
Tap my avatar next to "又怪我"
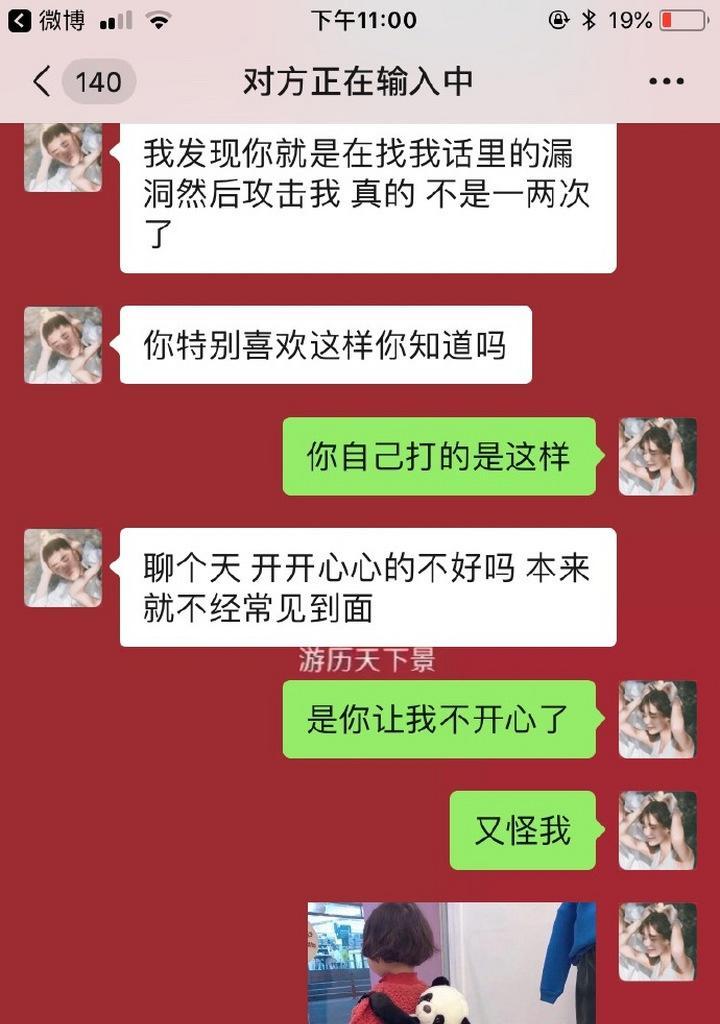tap(657, 830)
